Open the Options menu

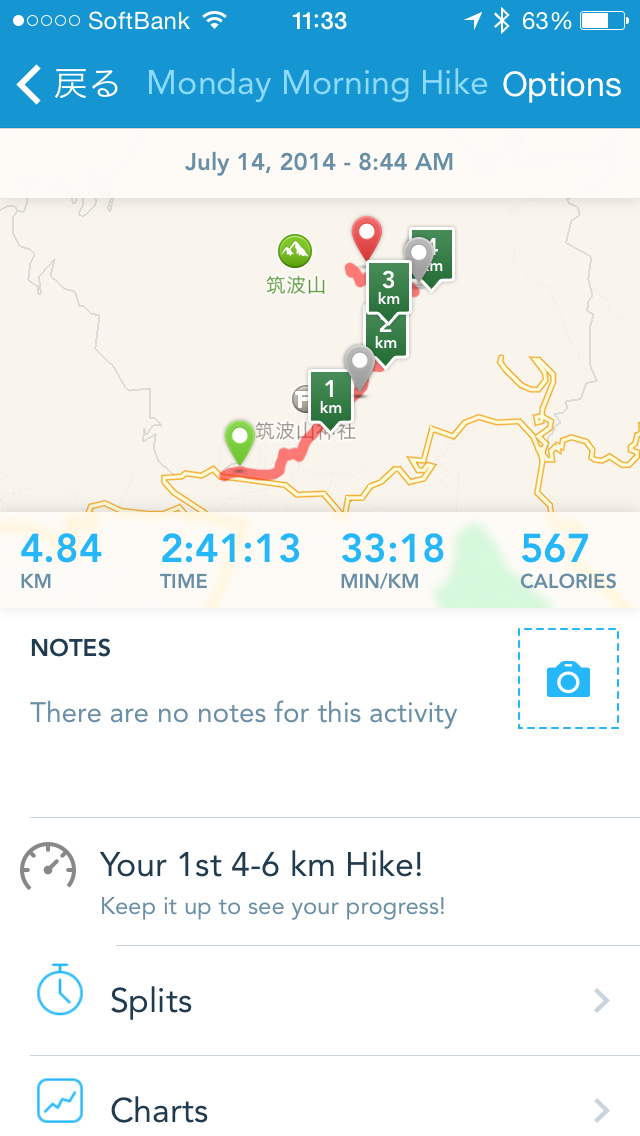point(561,85)
